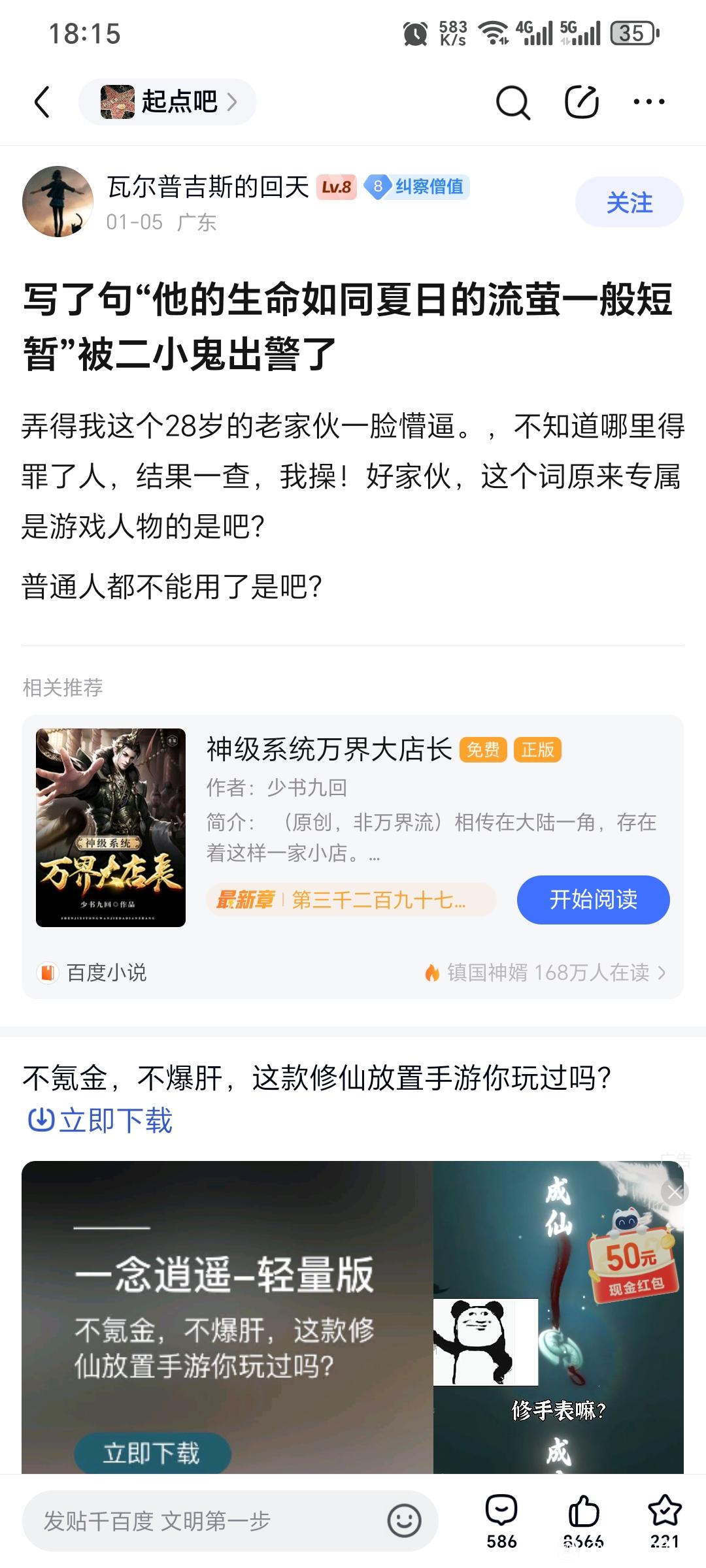Go back to the previous page
Screen dimensions: 706x1568
click(42, 102)
